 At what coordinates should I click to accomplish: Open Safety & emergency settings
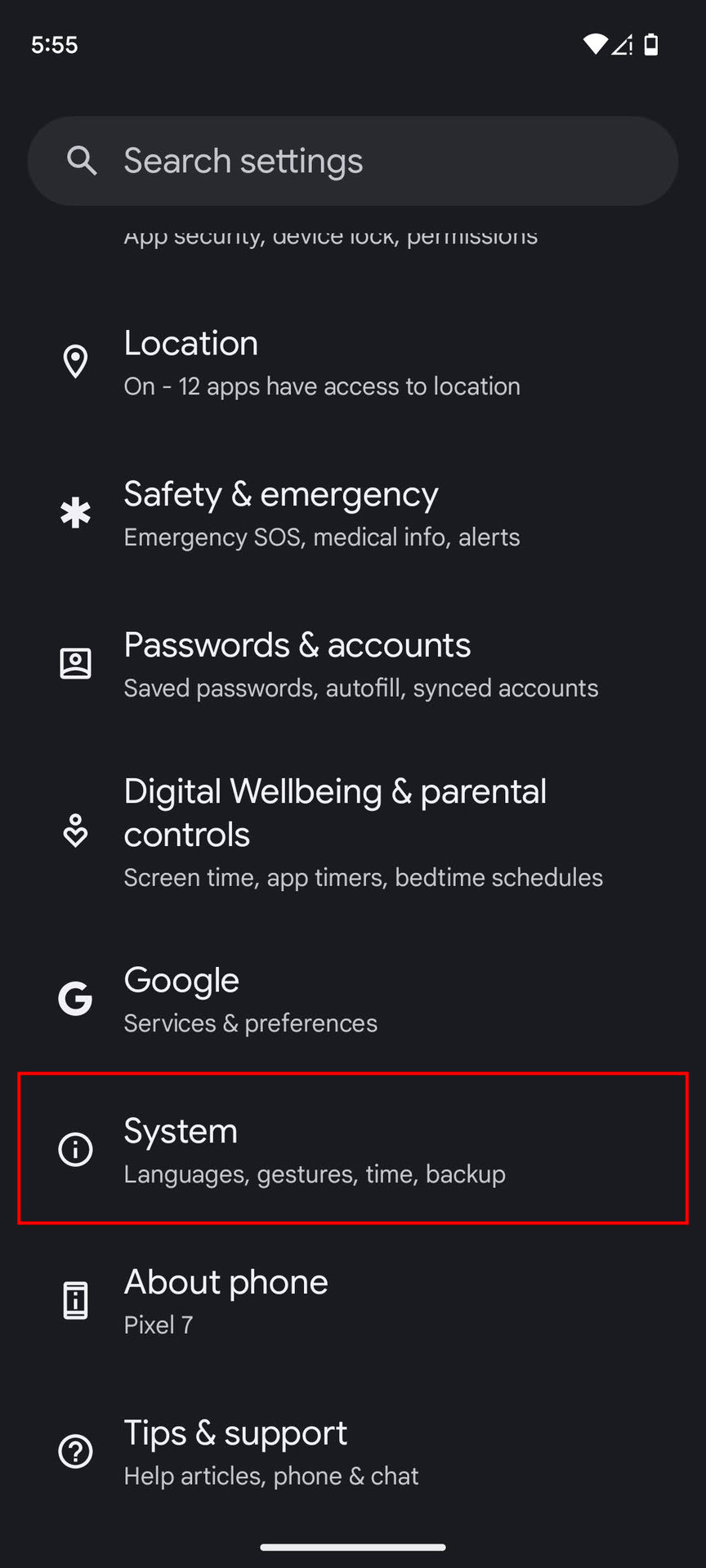(x=353, y=513)
